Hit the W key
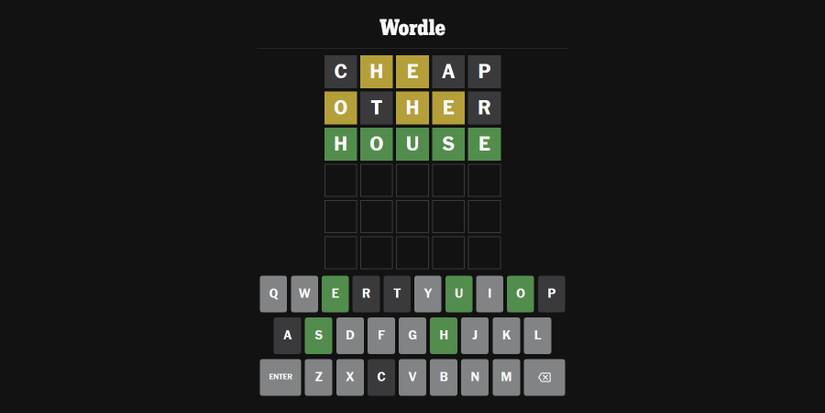825x413 pixels. point(304,294)
